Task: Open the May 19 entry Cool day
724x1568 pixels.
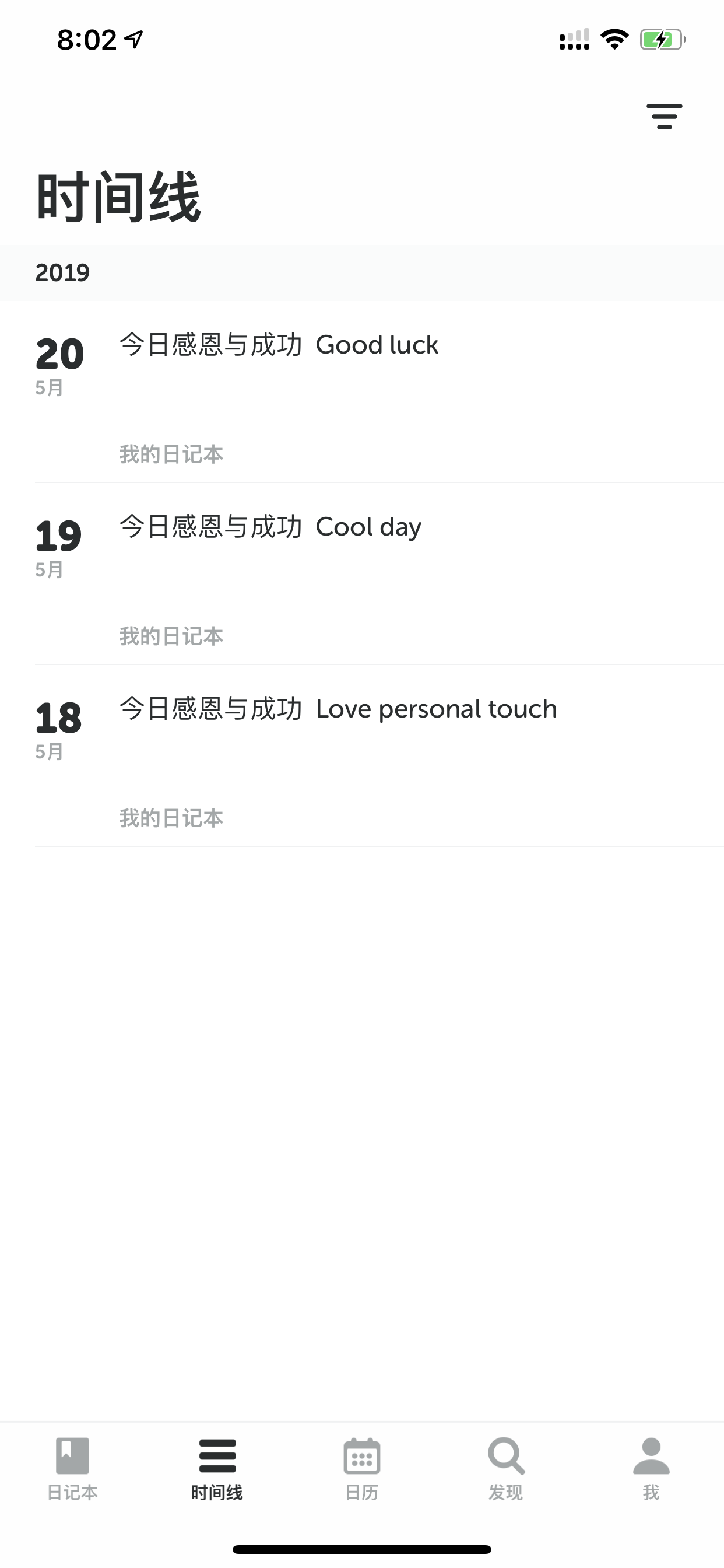Action: pos(362,574)
